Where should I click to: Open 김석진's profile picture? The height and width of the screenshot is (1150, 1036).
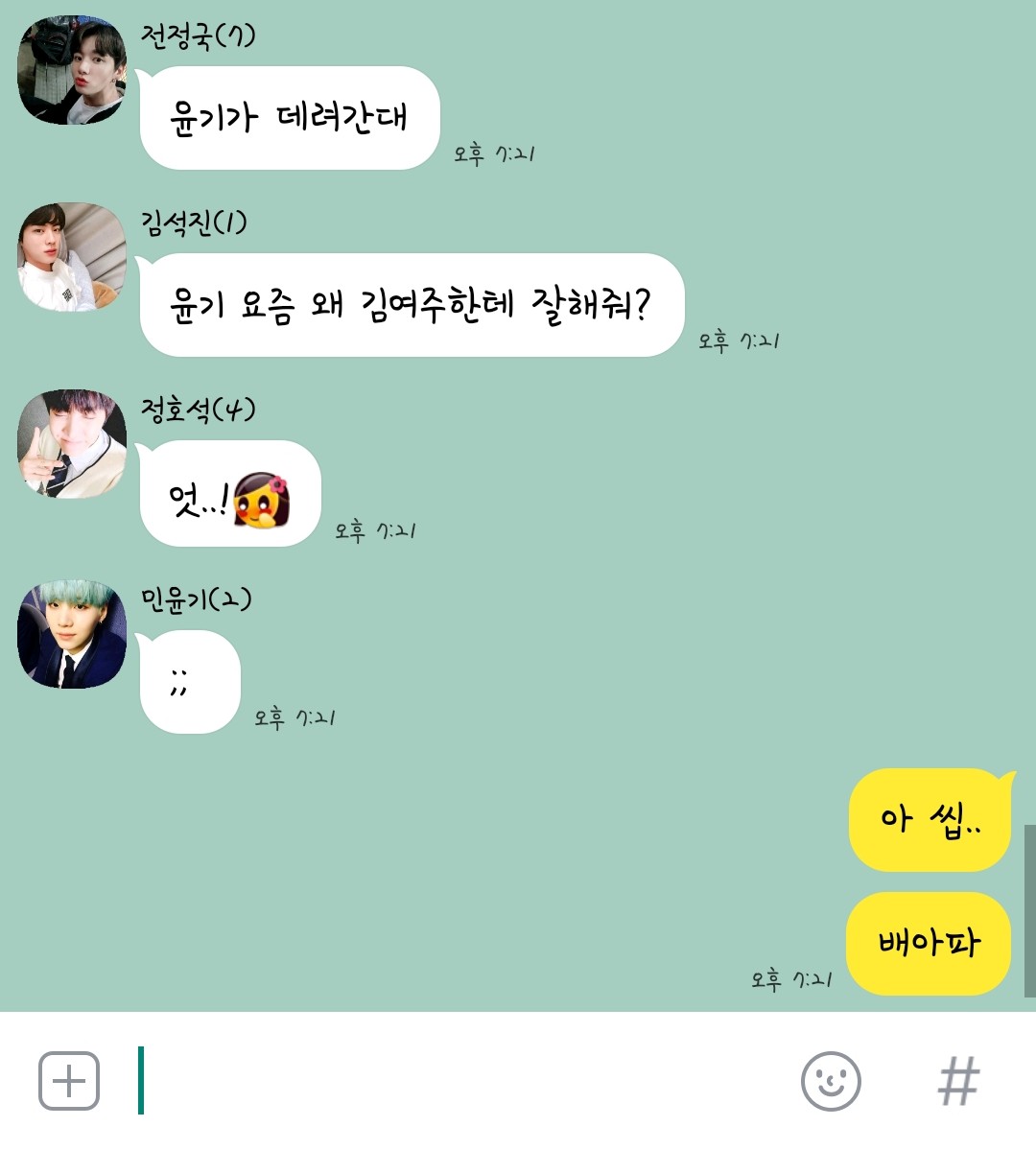[x=72, y=257]
